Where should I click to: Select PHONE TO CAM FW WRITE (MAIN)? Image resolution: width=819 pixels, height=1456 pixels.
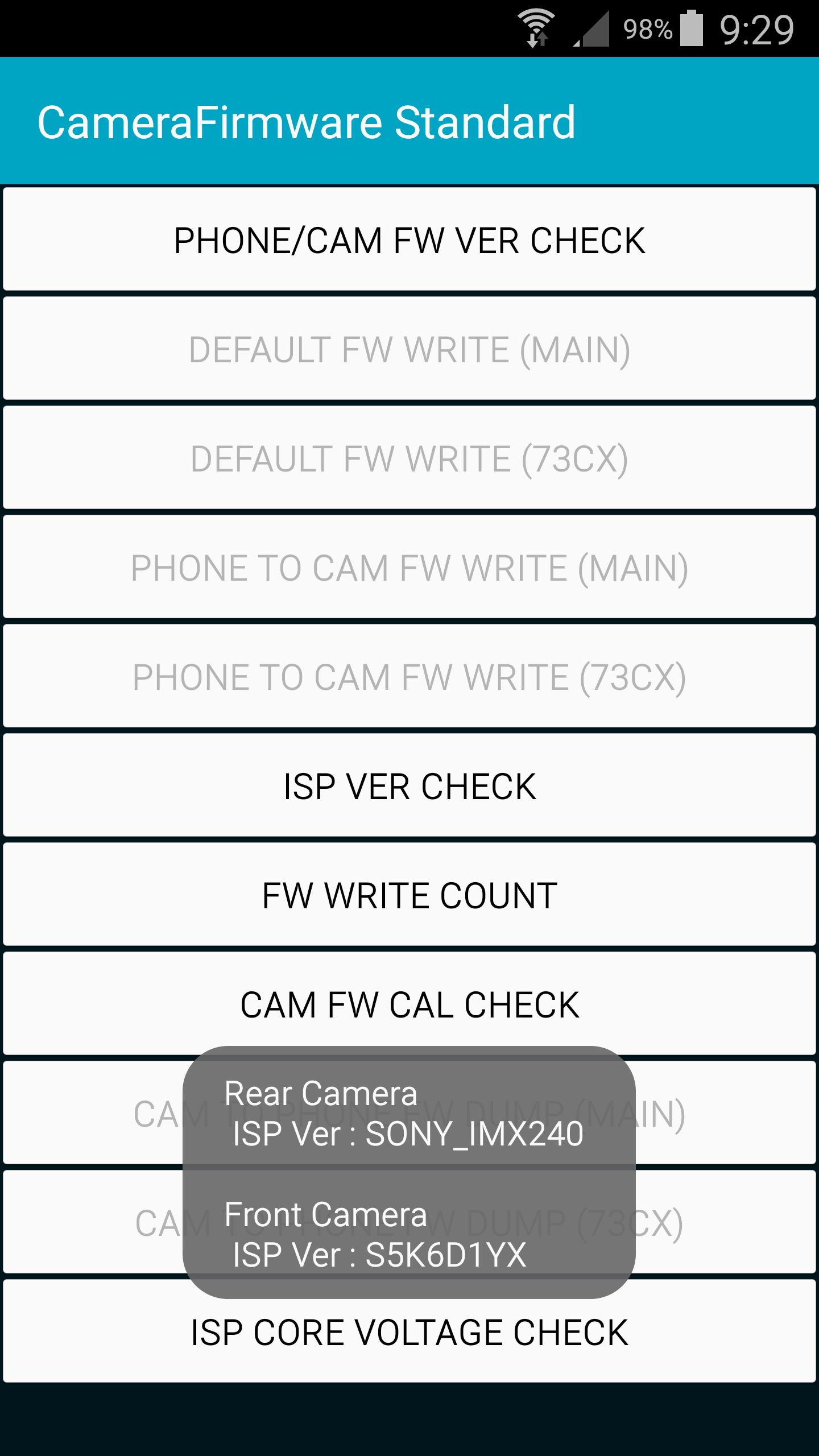409,567
